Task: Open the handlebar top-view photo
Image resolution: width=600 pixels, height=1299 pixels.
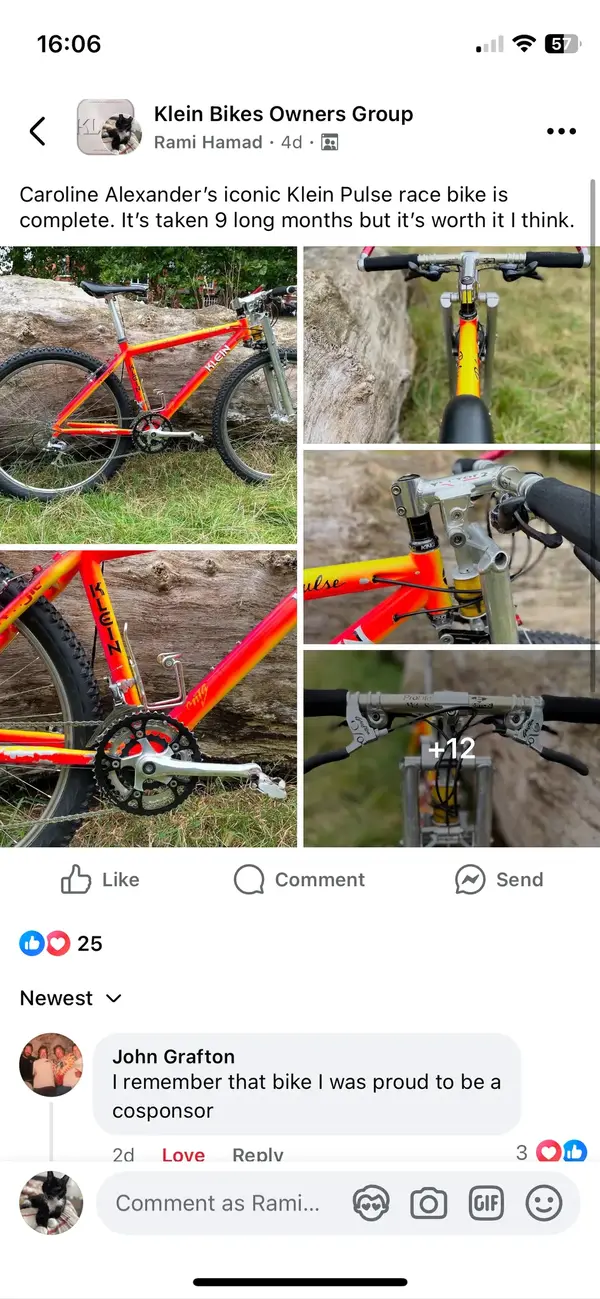Action: [451, 345]
